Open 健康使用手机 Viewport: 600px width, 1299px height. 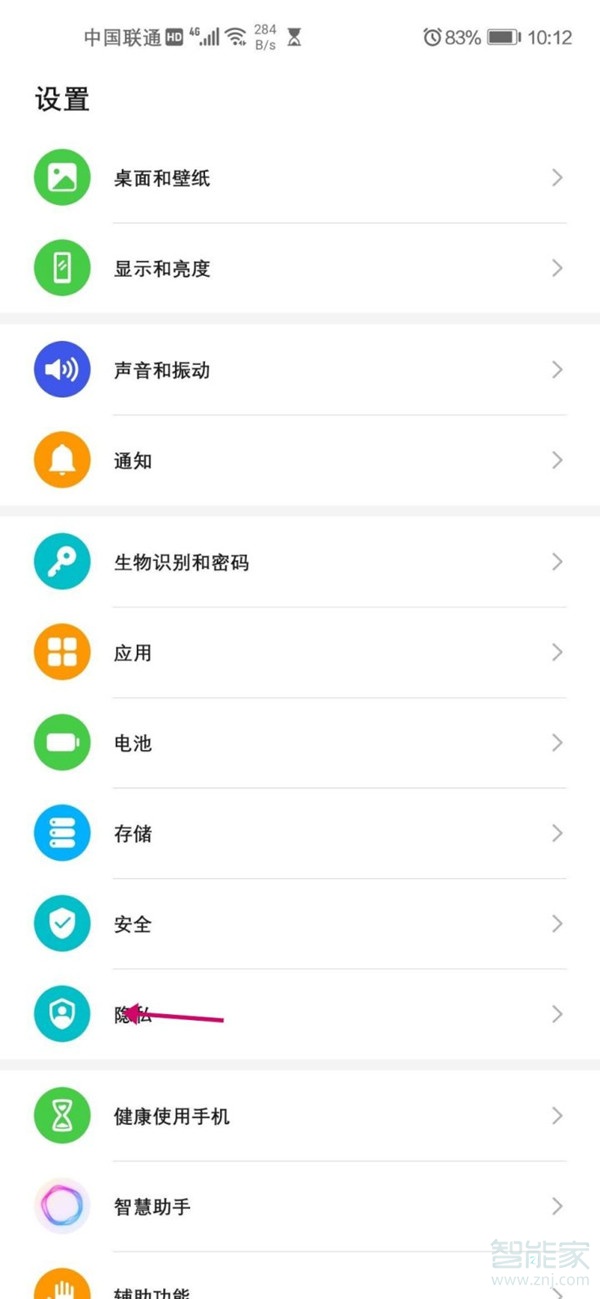coord(300,1115)
